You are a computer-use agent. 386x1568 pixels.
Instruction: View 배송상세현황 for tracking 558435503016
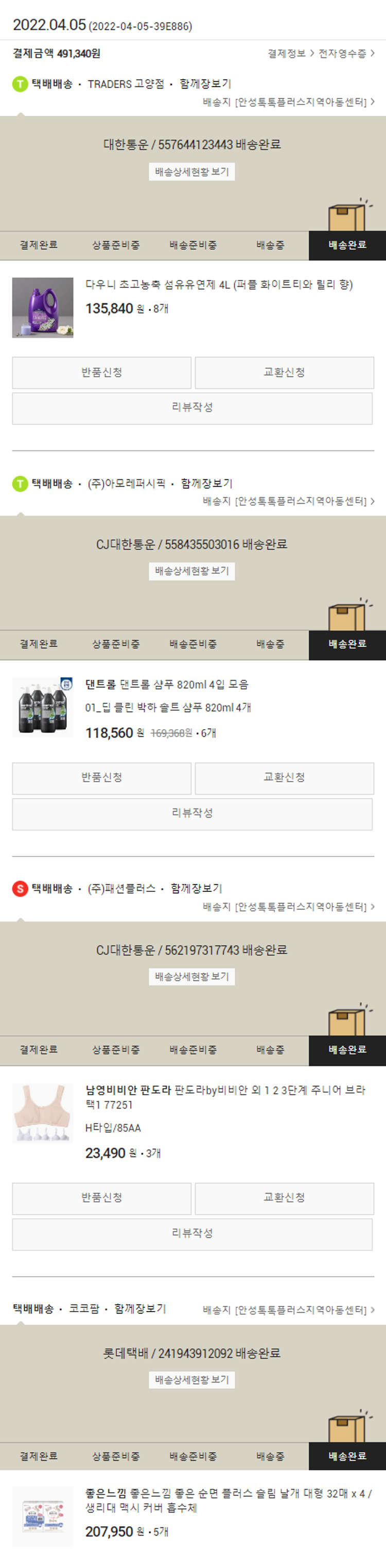[x=192, y=571]
